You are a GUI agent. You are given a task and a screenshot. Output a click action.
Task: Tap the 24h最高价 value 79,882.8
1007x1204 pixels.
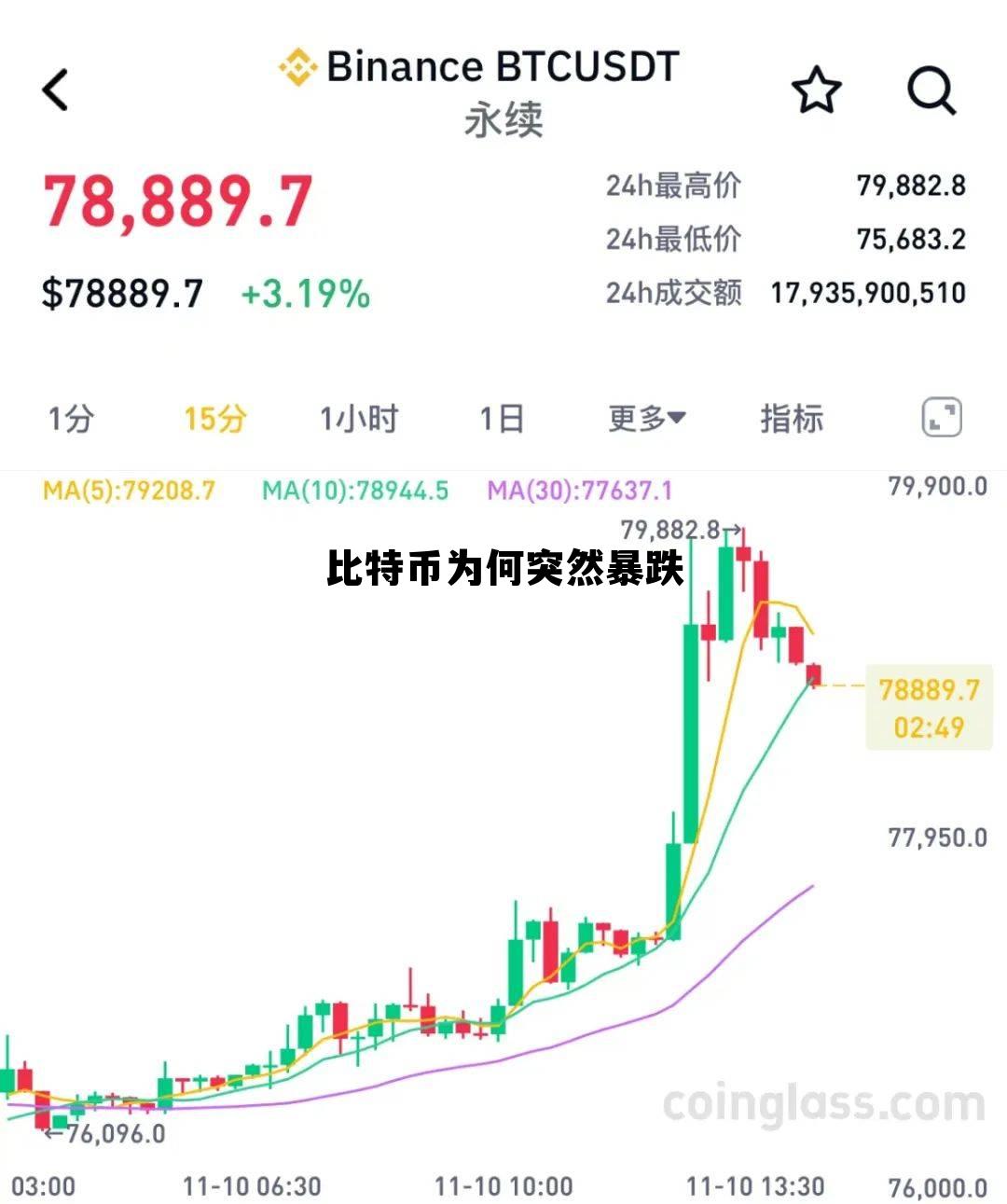point(911,186)
